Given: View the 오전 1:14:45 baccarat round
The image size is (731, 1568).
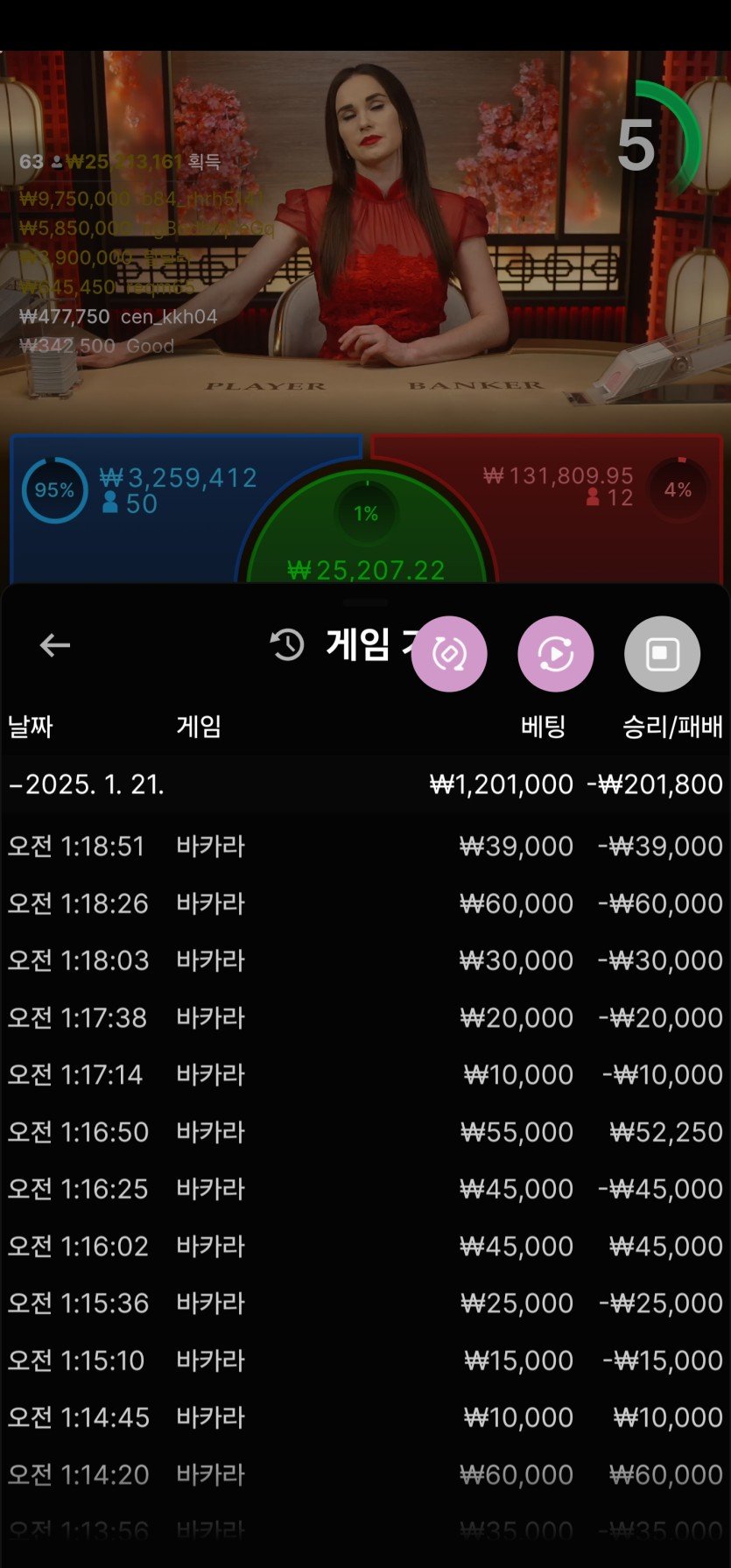Looking at the screenshot, I should tap(365, 1417).
